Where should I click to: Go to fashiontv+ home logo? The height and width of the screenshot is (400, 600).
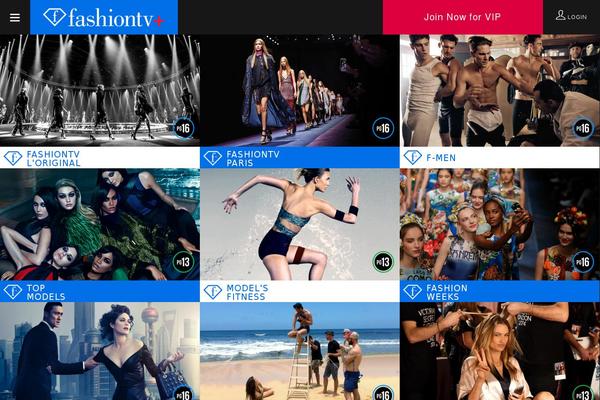click(103, 17)
